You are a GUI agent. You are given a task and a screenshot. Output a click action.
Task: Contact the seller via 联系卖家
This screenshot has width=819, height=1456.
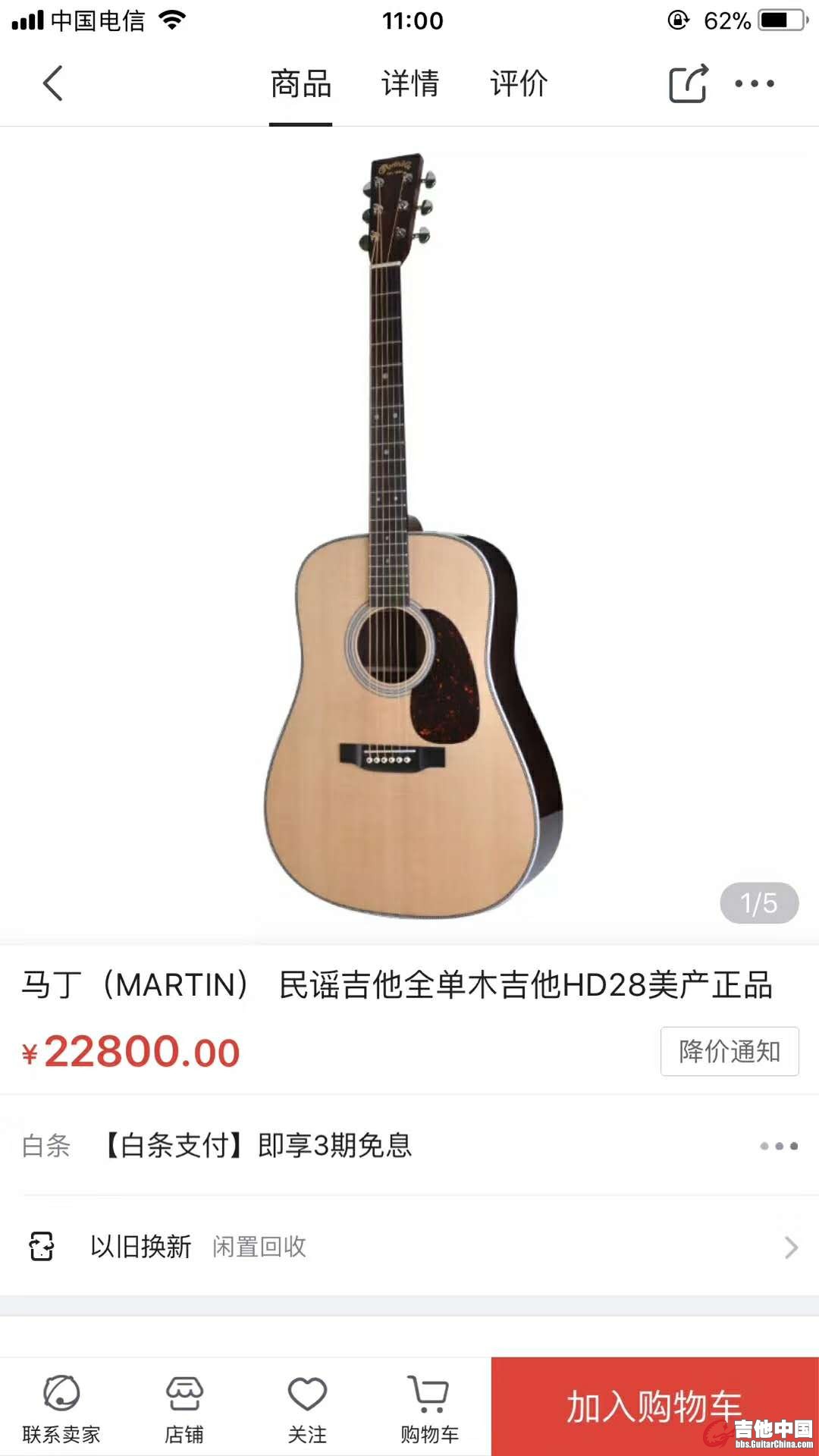click(61, 1407)
